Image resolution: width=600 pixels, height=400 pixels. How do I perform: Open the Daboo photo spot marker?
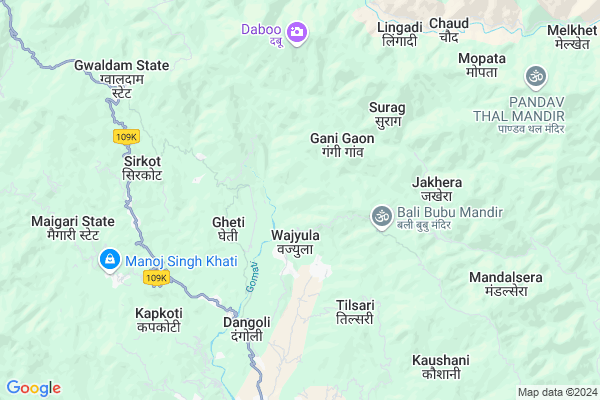tap(297, 33)
